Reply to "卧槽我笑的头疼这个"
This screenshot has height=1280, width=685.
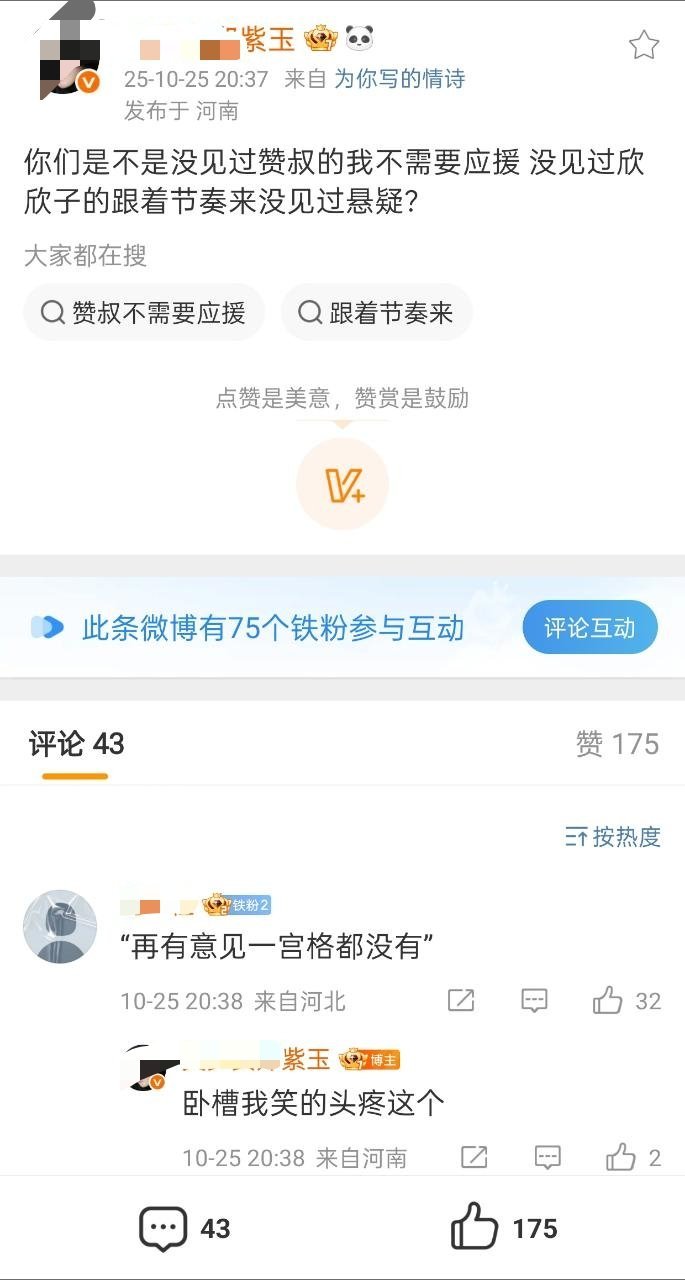click(x=548, y=1158)
